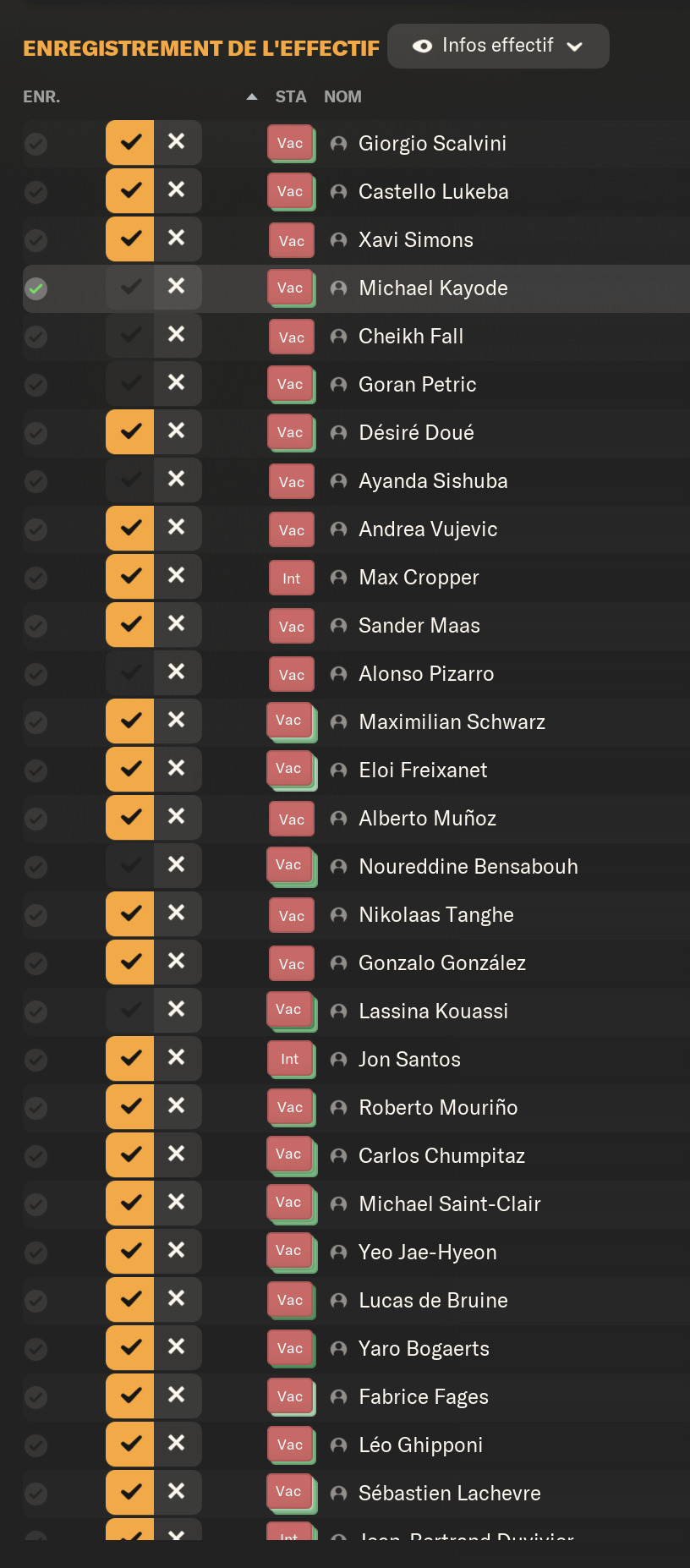This screenshot has width=690, height=1568.
Task: Select the checkmark for Noureddine Bensabouh
Action: coord(130,865)
